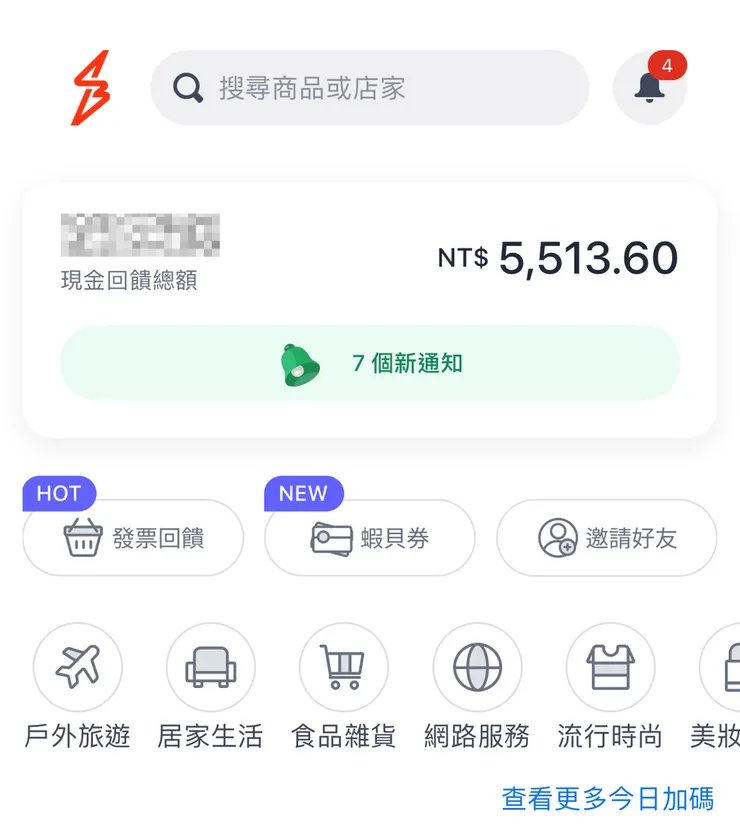This screenshot has width=740, height=831.
Task: Select the 邀請好友 invite friends option
Action: [606, 538]
